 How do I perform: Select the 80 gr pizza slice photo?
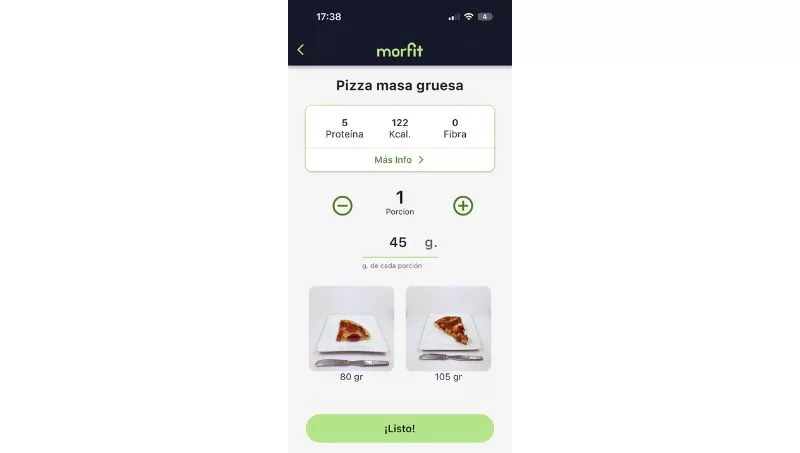(351, 329)
